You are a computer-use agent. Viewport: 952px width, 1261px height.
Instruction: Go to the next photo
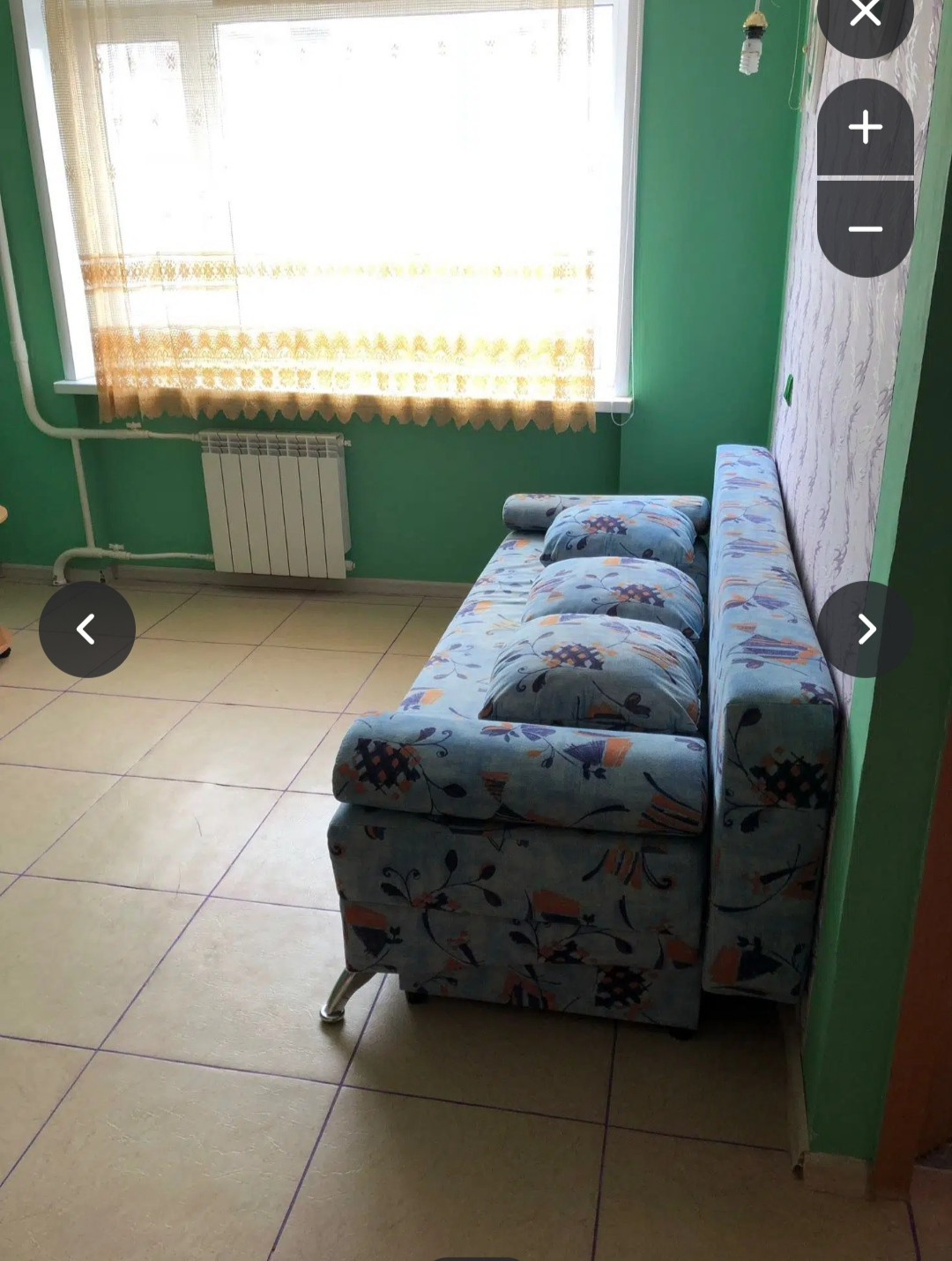866,630
